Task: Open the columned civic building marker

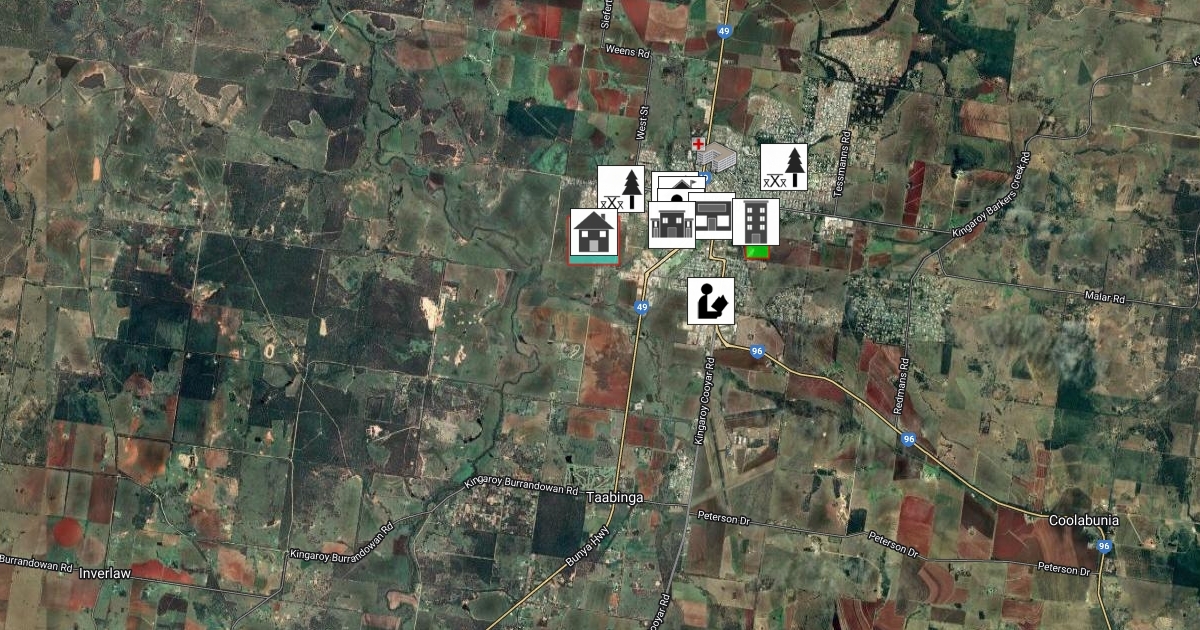Action: tap(671, 224)
